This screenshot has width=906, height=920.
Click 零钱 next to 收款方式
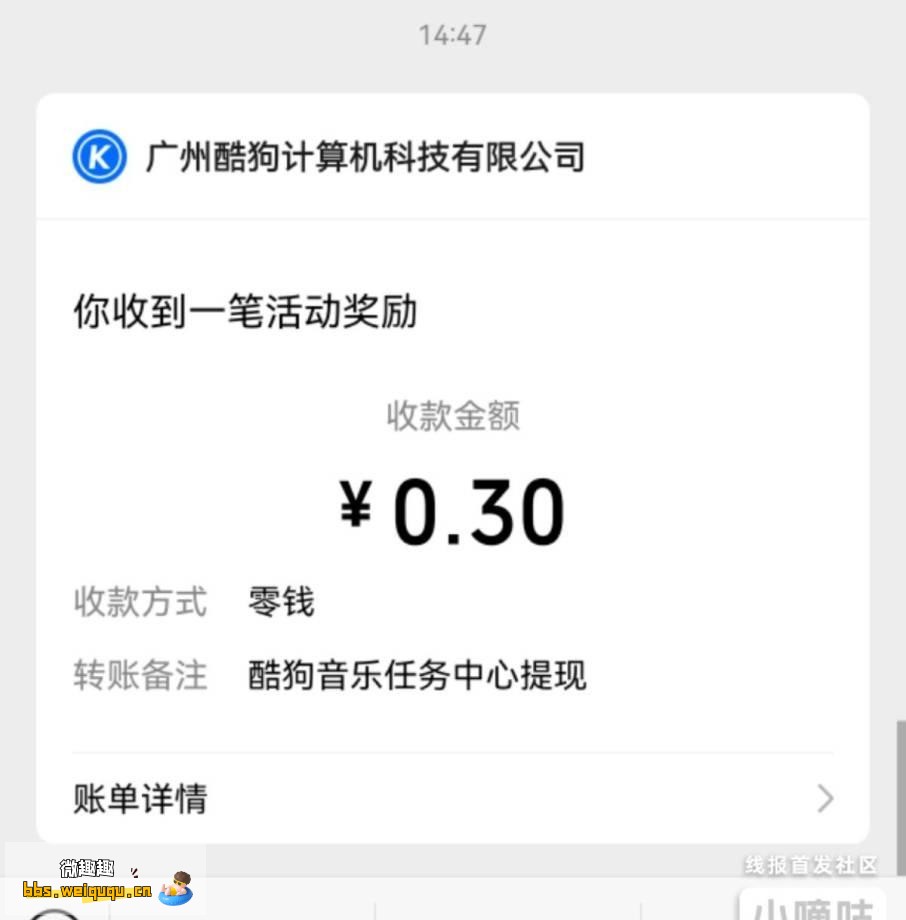pos(279,601)
